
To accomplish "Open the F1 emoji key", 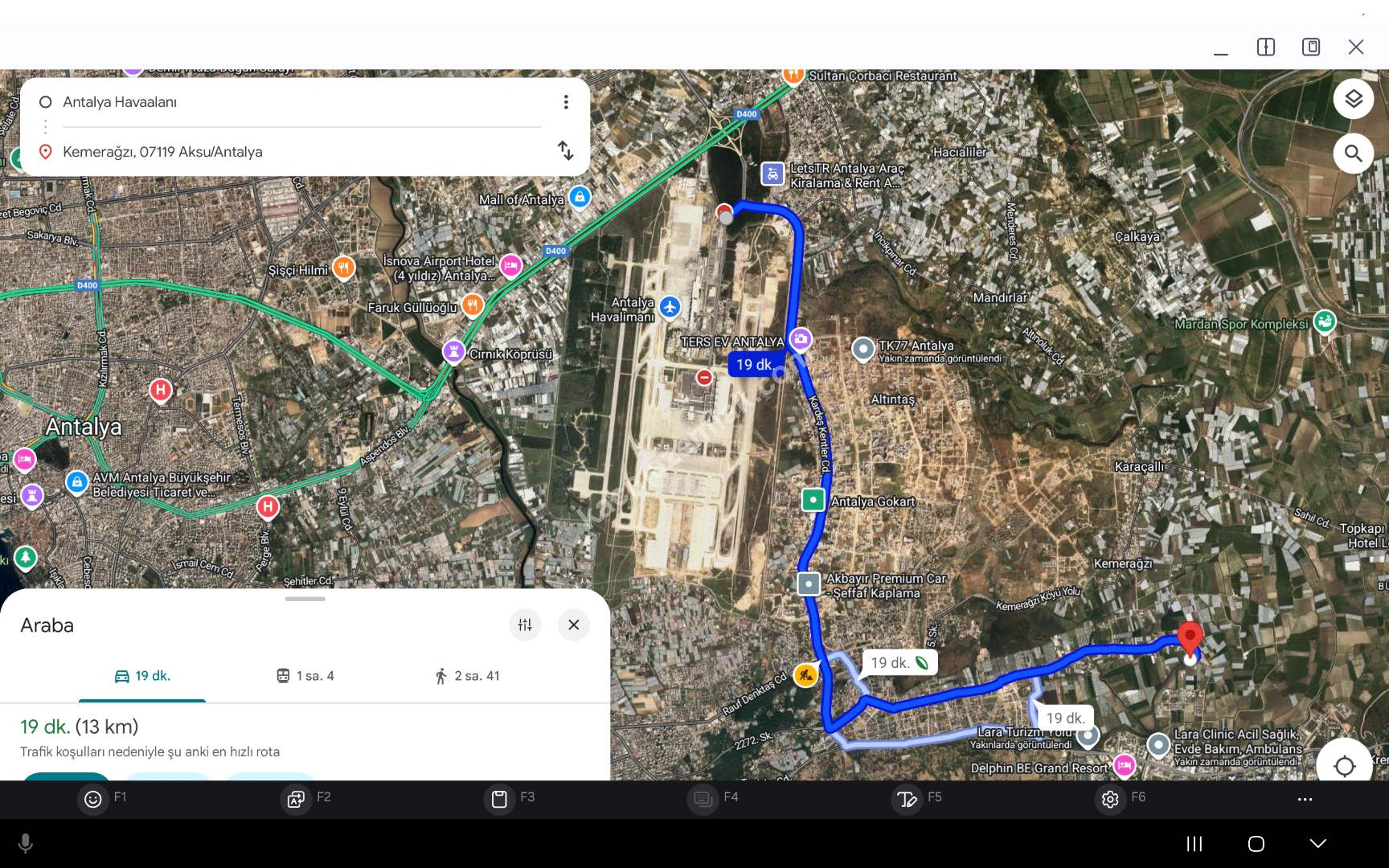I will click(x=93, y=799).
